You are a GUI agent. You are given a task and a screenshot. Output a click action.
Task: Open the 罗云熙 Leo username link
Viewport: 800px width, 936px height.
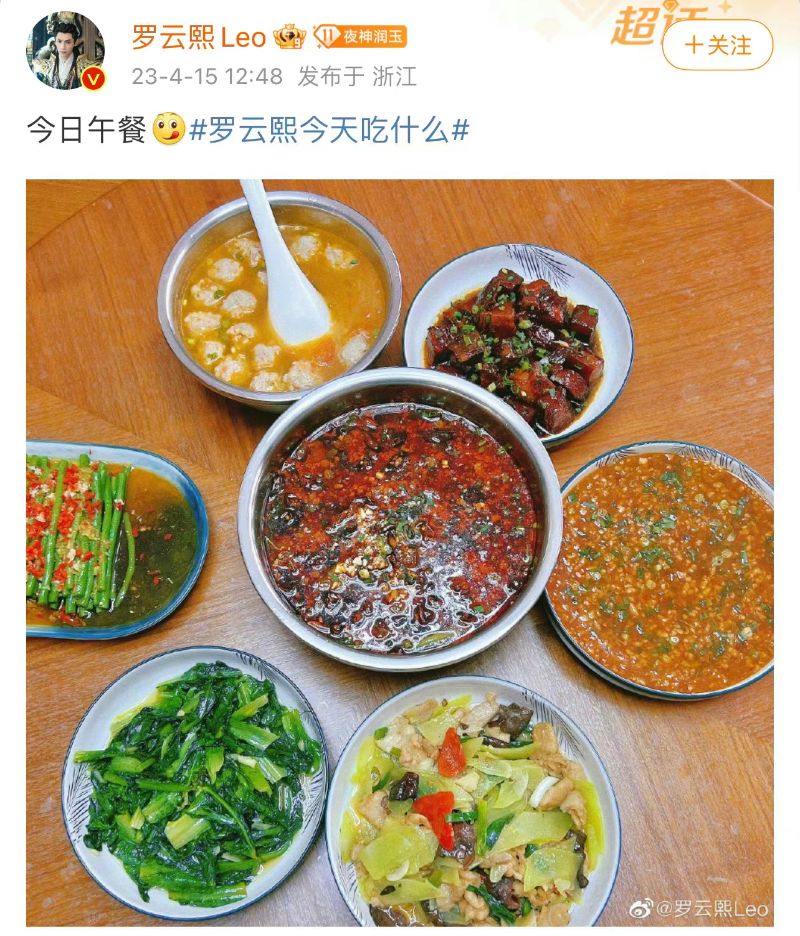[x=199, y=38]
